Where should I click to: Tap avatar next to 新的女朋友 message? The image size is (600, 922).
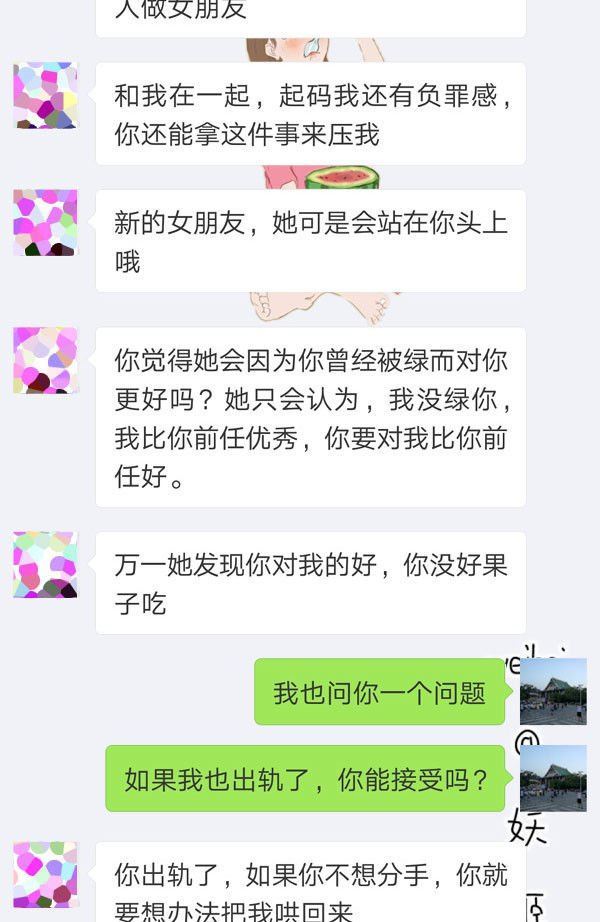click(45, 222)
